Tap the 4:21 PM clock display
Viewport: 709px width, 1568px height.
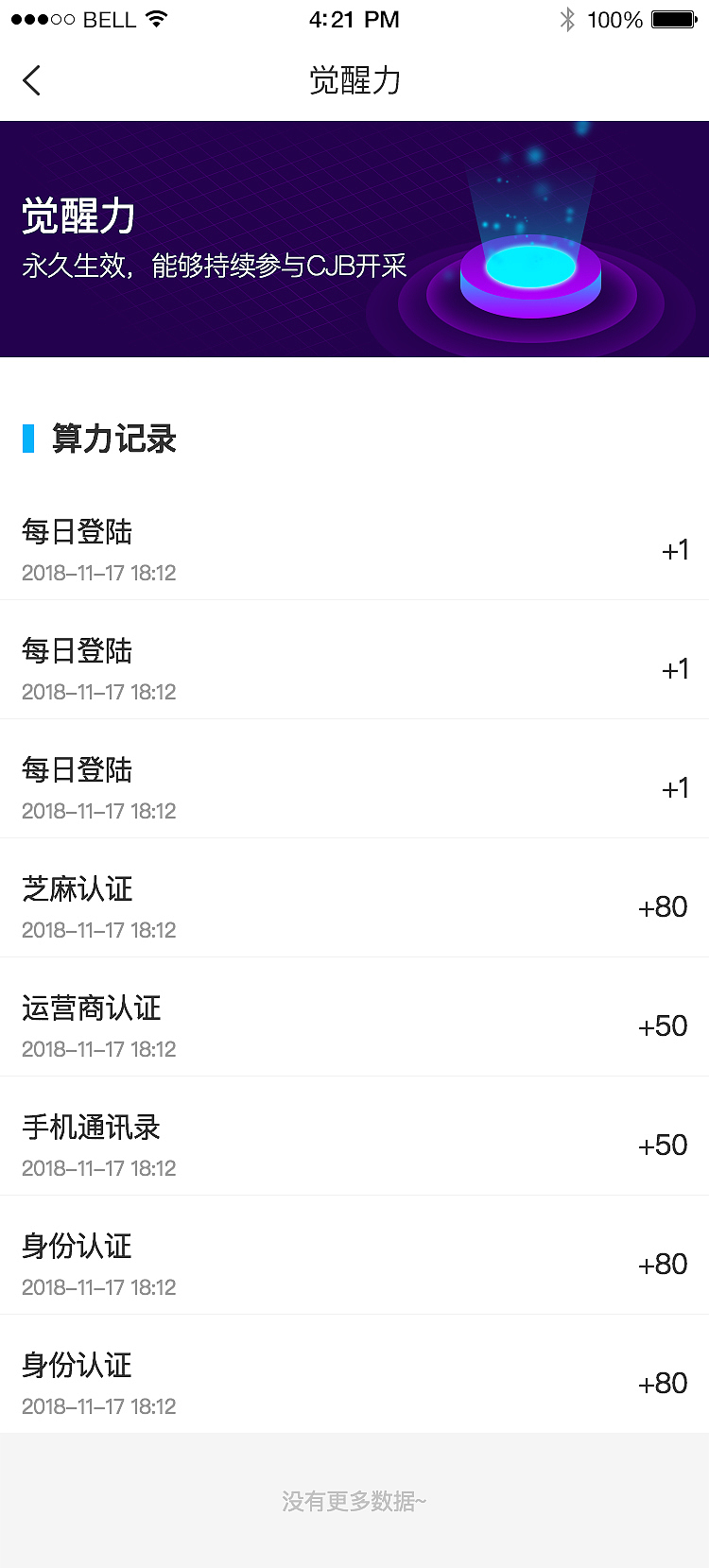[354, 18]
